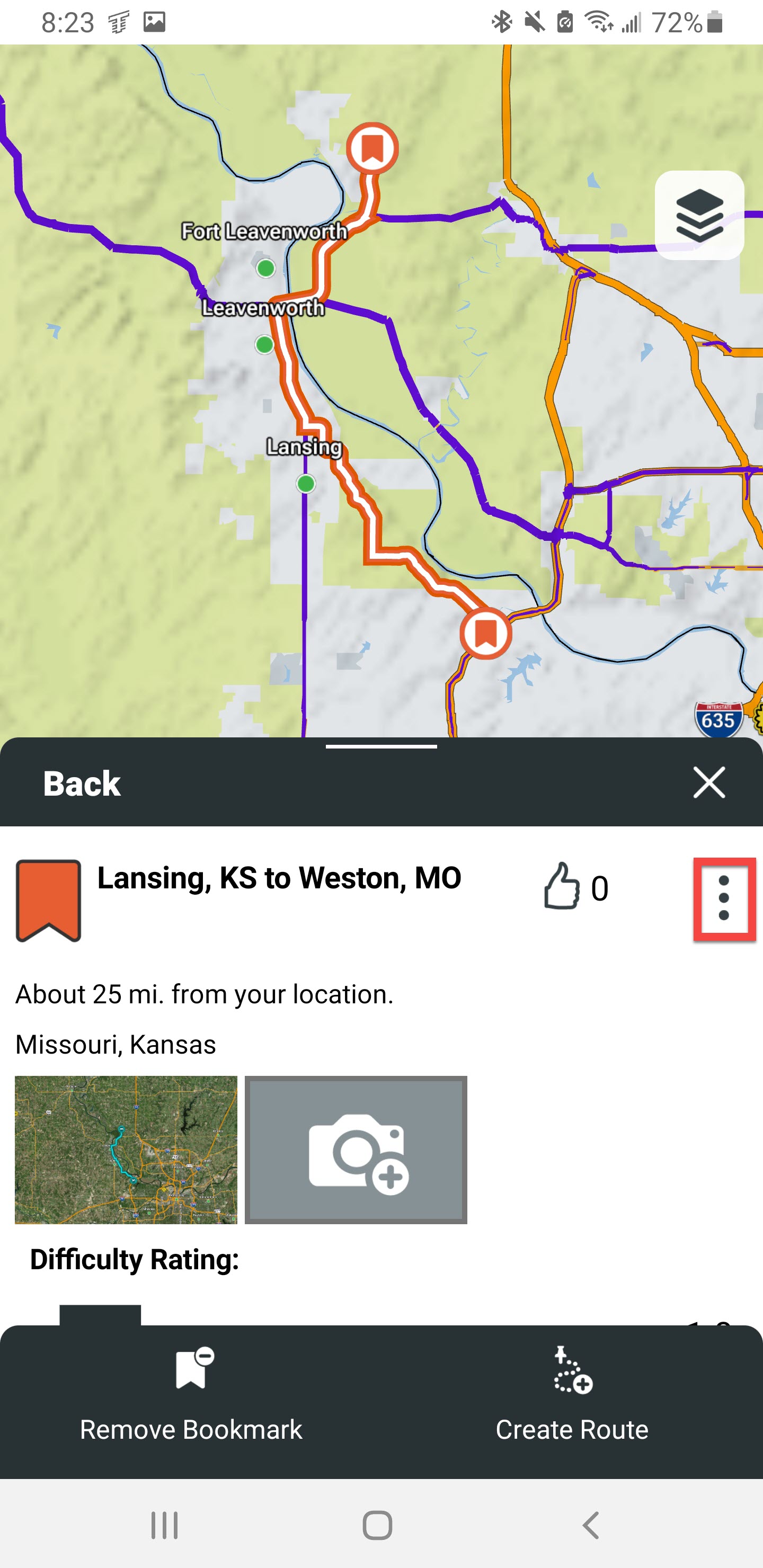Go to the phone's home screen
This screenshot has height=1568, width=763.
(x=378, y=1525)
